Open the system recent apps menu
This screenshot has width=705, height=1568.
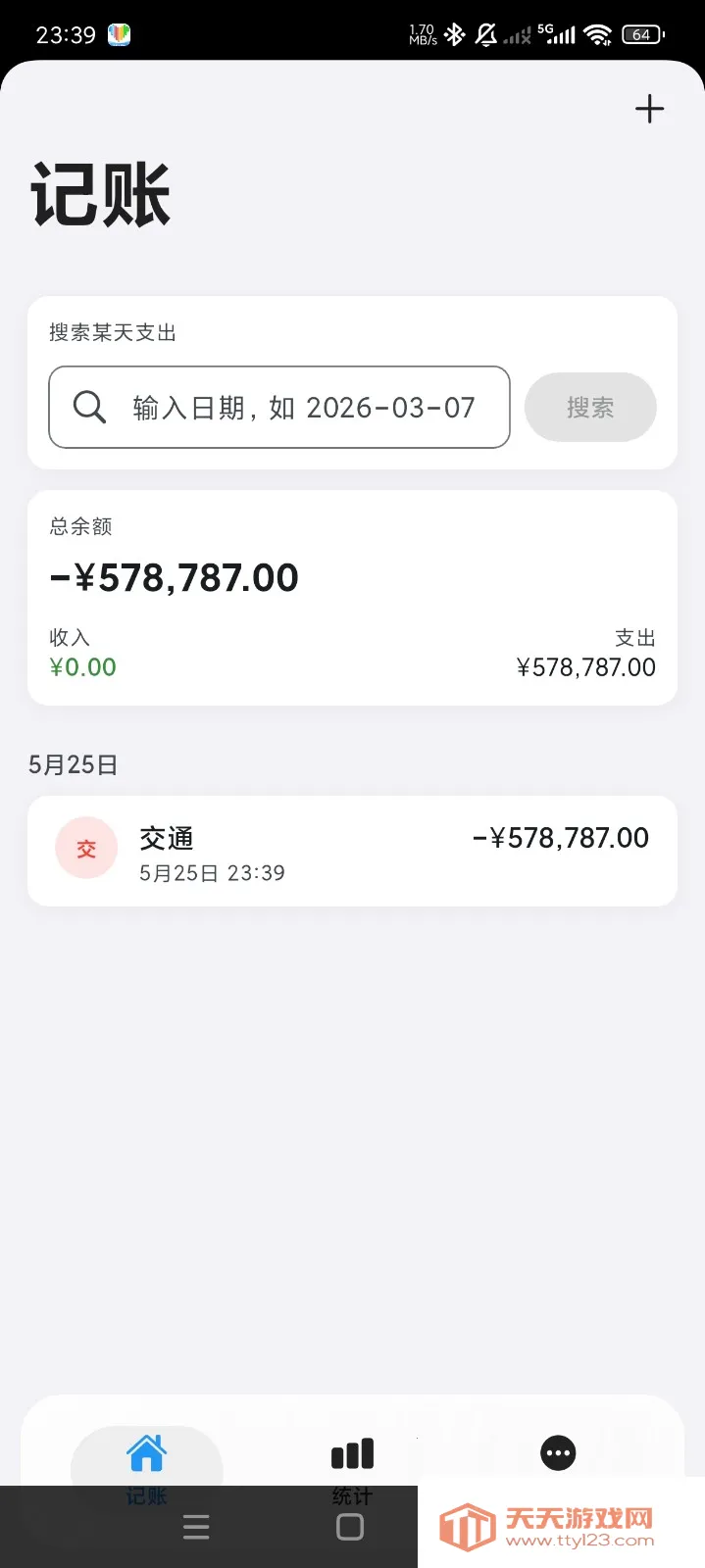(x=196, y=1527)
